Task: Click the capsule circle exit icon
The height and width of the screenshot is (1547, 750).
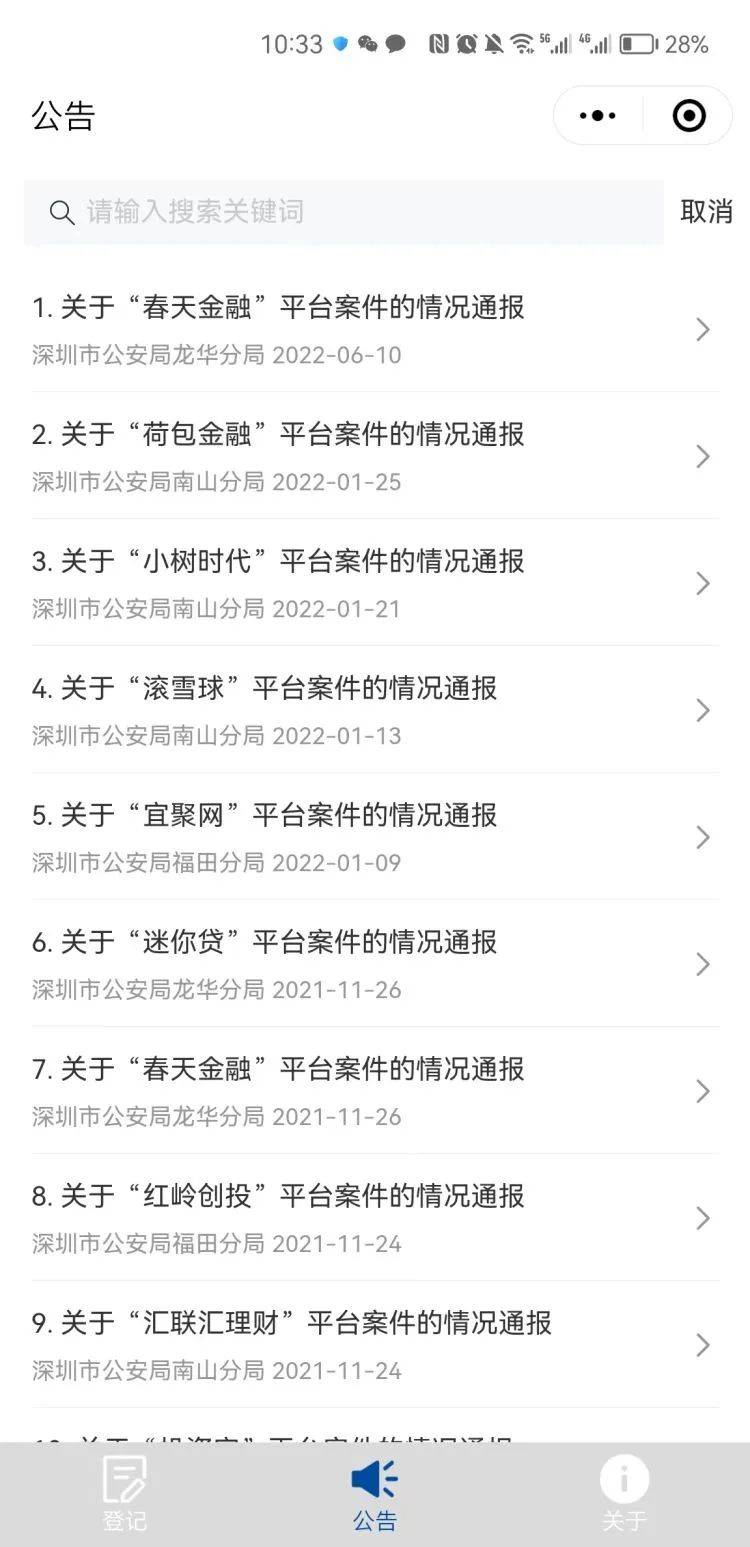Action: [x=688, y=115]
